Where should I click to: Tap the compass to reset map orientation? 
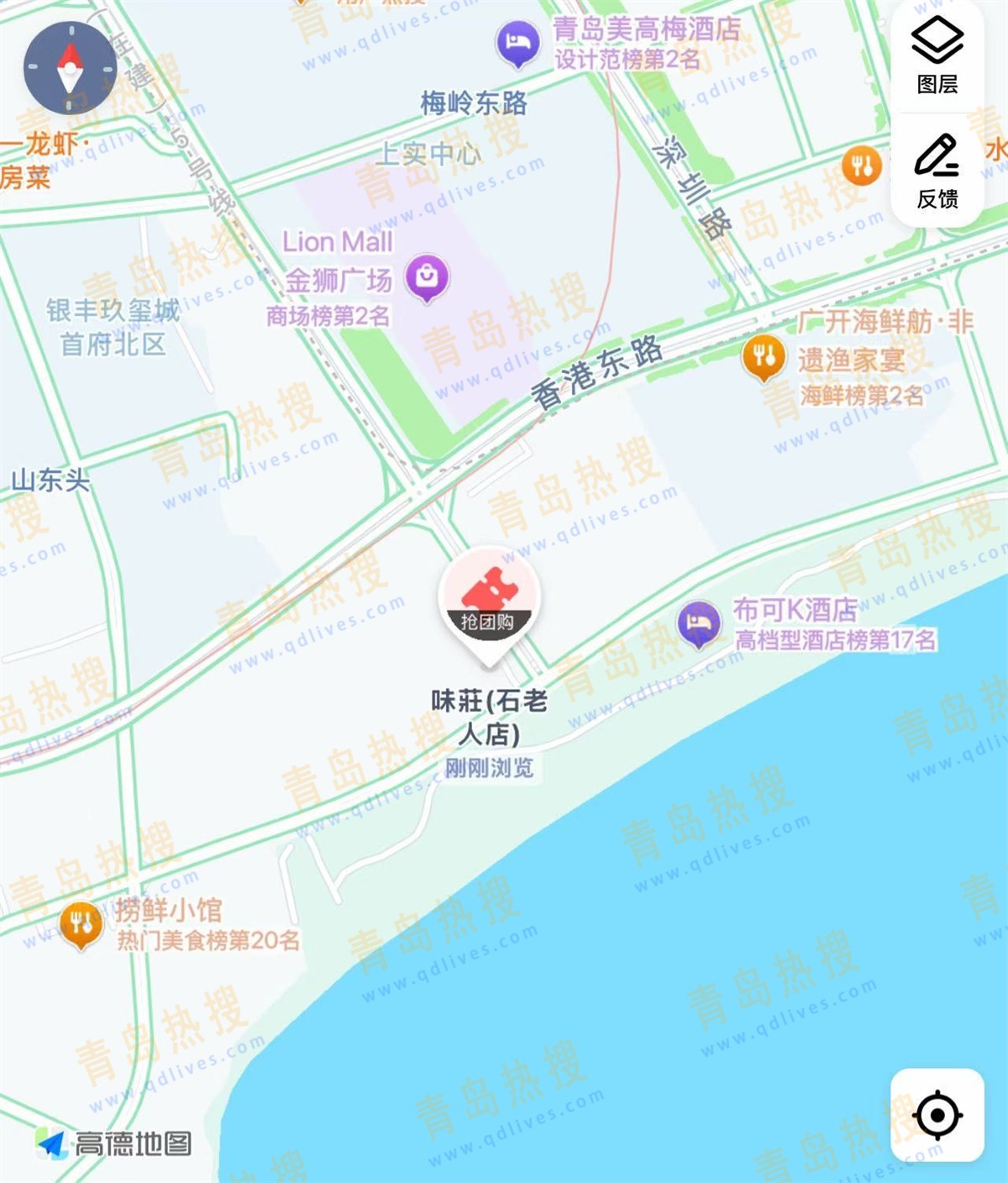click(x=70, y=68)
